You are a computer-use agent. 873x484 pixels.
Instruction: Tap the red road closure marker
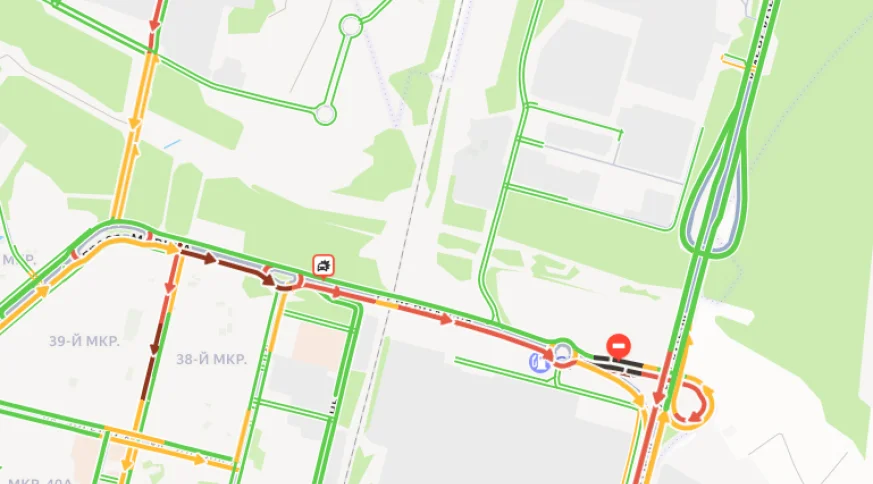[x=620, y=346]
